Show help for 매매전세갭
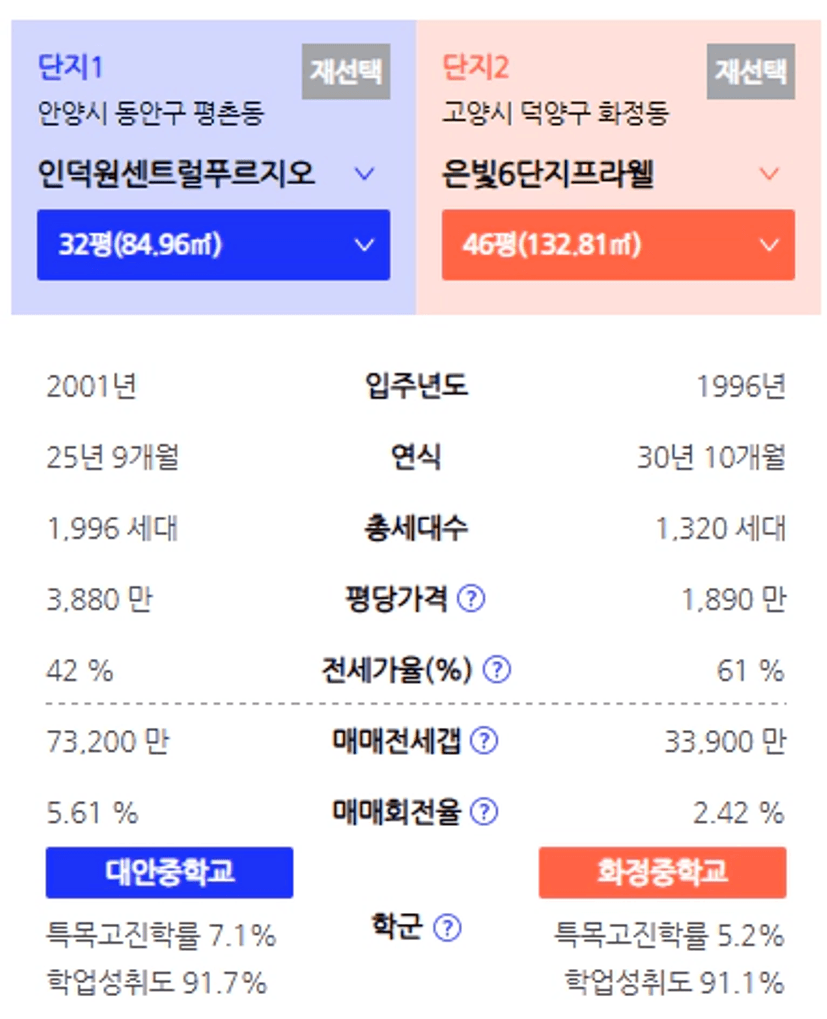 (x=484, y=740)
